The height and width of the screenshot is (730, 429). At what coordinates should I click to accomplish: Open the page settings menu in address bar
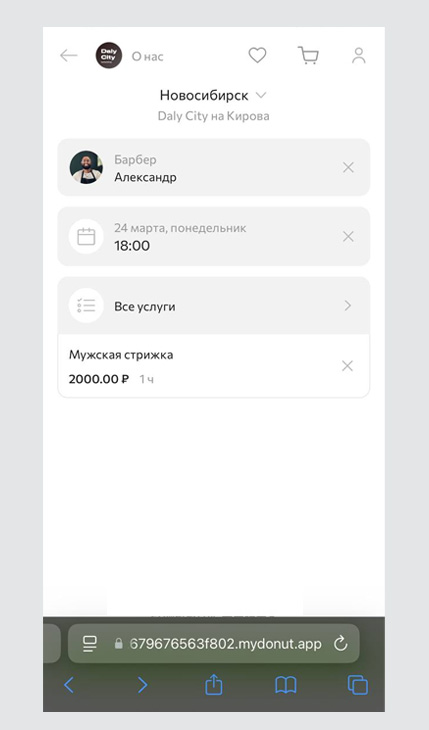[x=89, y=644]
